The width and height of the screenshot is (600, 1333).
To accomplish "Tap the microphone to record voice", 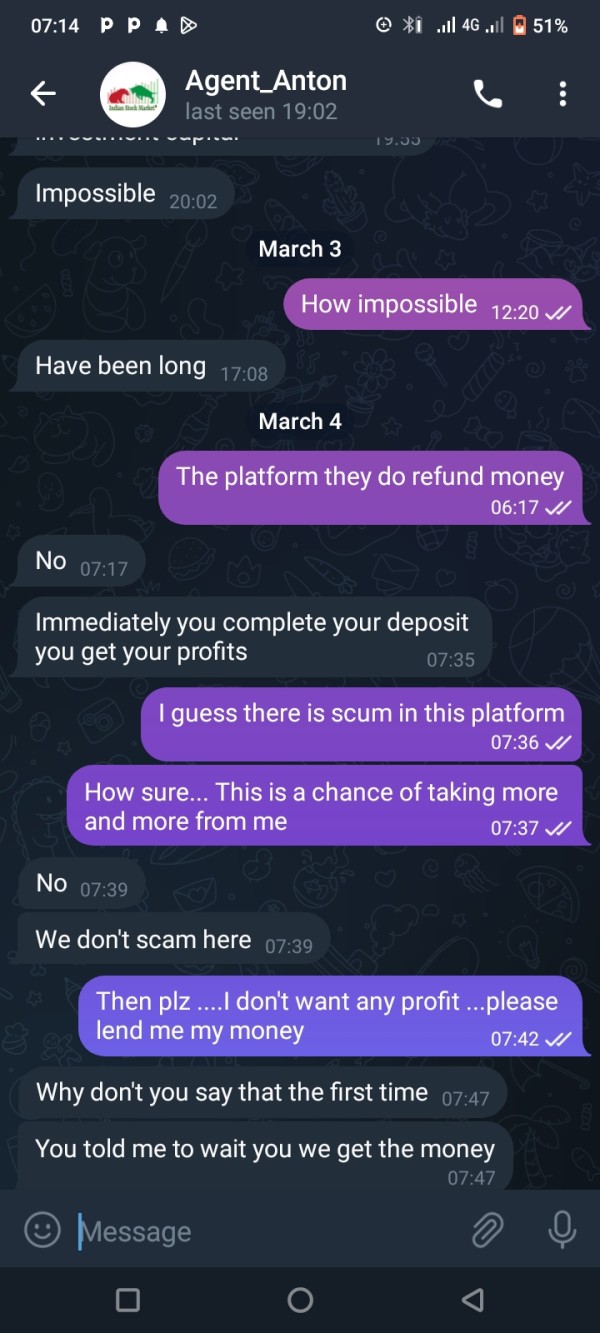I will [562, 1230].
